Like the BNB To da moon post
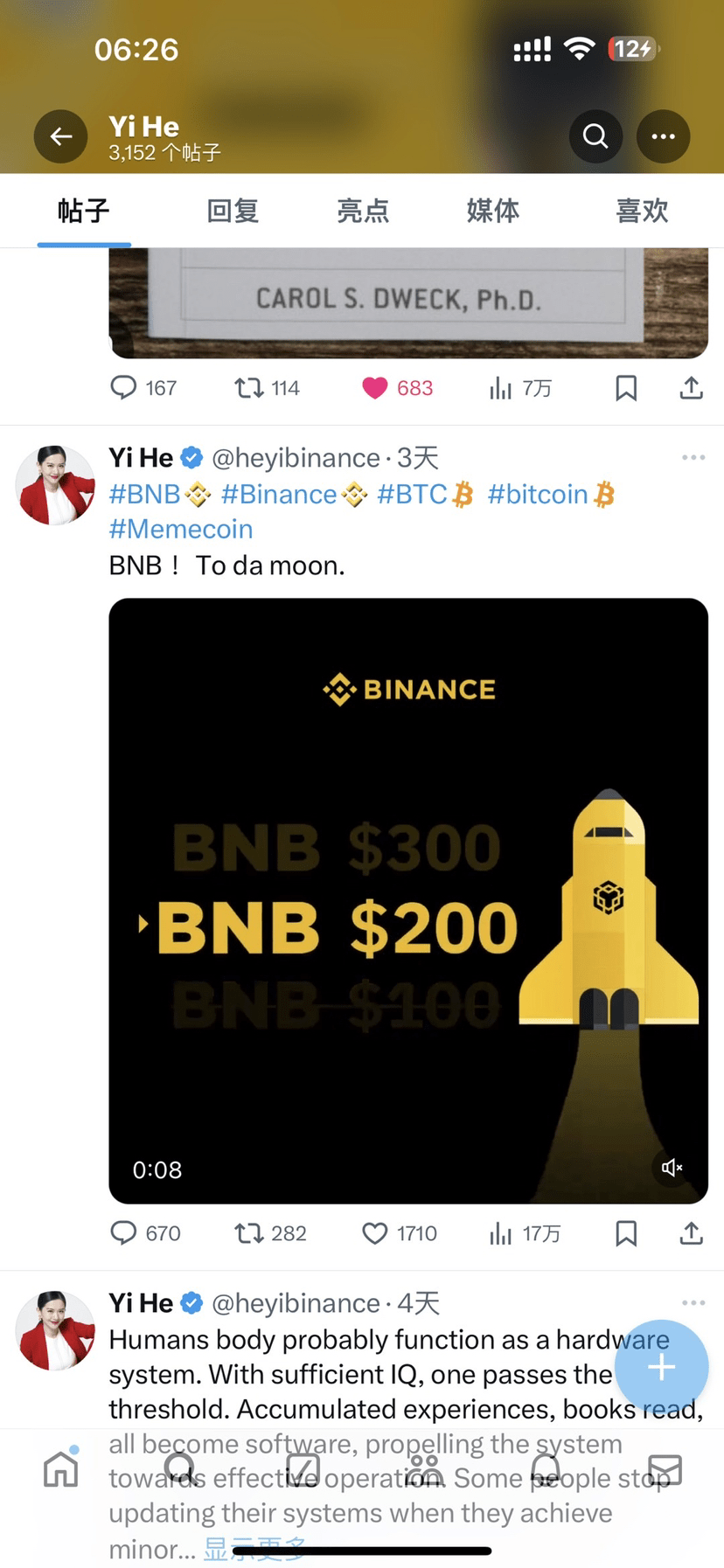The image size is (724, 1568). 375,1233
